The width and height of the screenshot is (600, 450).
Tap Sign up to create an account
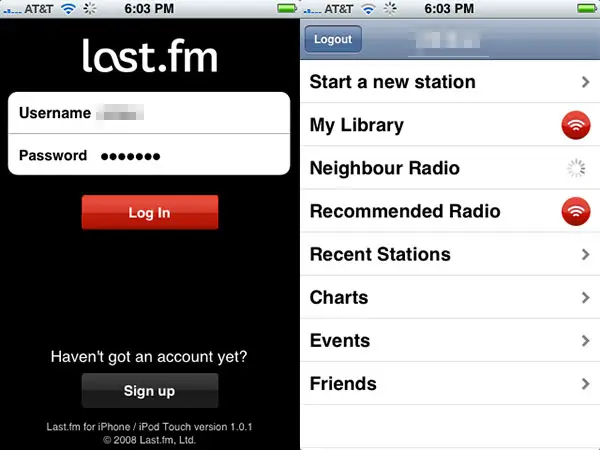tap(149, 390)
